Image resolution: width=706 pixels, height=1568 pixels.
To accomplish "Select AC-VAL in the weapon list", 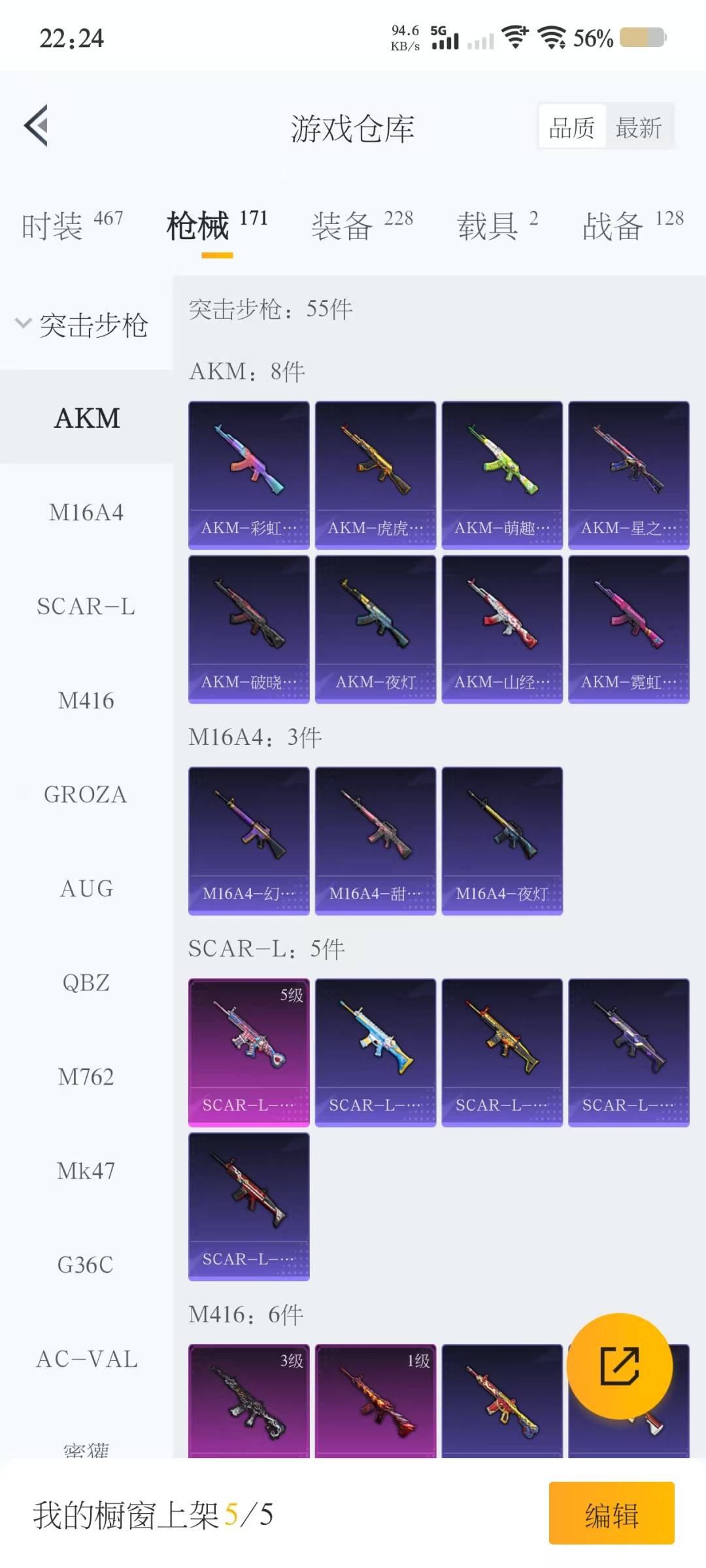I will coord(86,1360).
